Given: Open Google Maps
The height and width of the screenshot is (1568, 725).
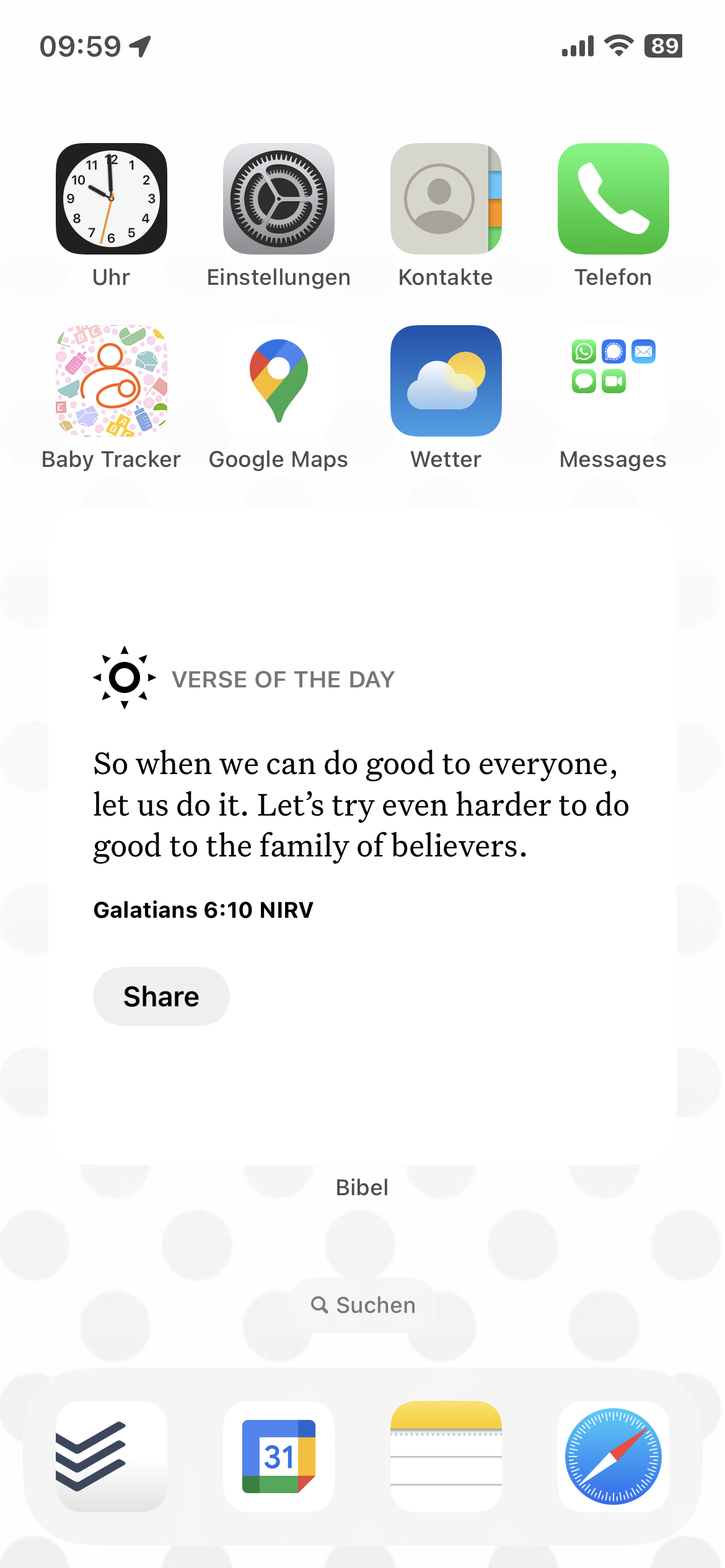Looking at the screenshot, I should pos(279,381).
